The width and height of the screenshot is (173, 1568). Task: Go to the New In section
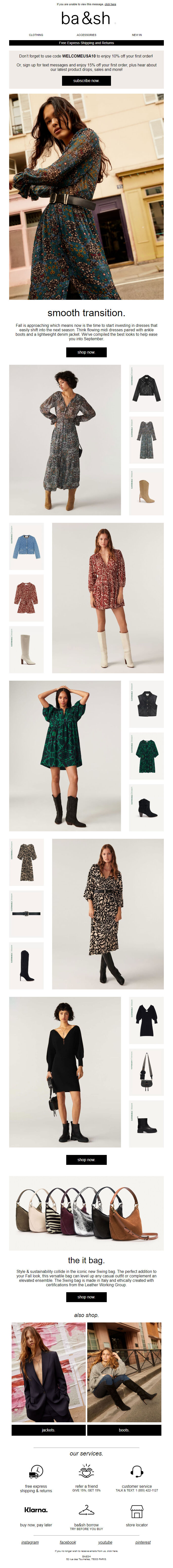(137, 35)
